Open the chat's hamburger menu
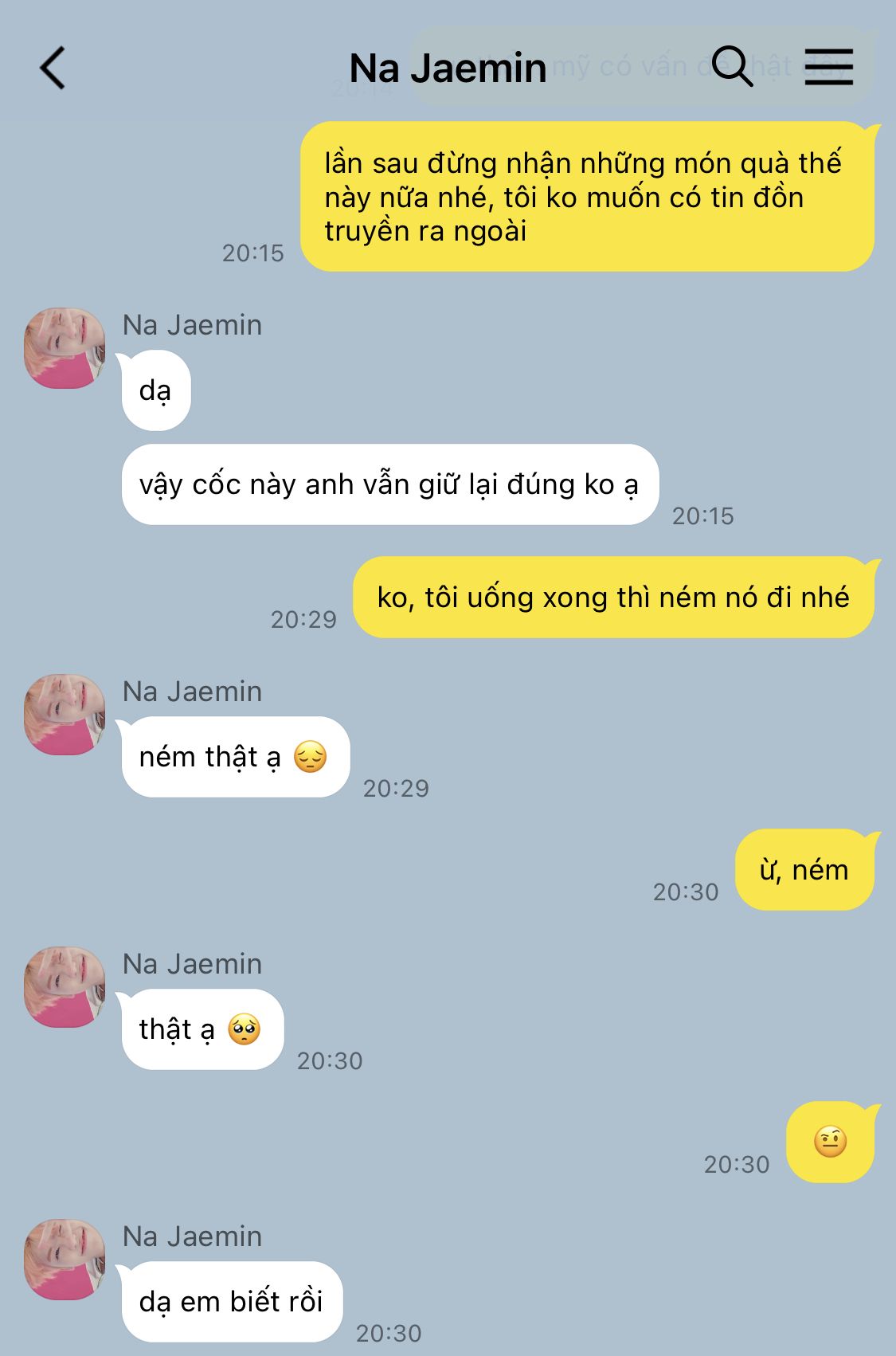Viewport: 896px width, 1356px height. click(828, 66)
